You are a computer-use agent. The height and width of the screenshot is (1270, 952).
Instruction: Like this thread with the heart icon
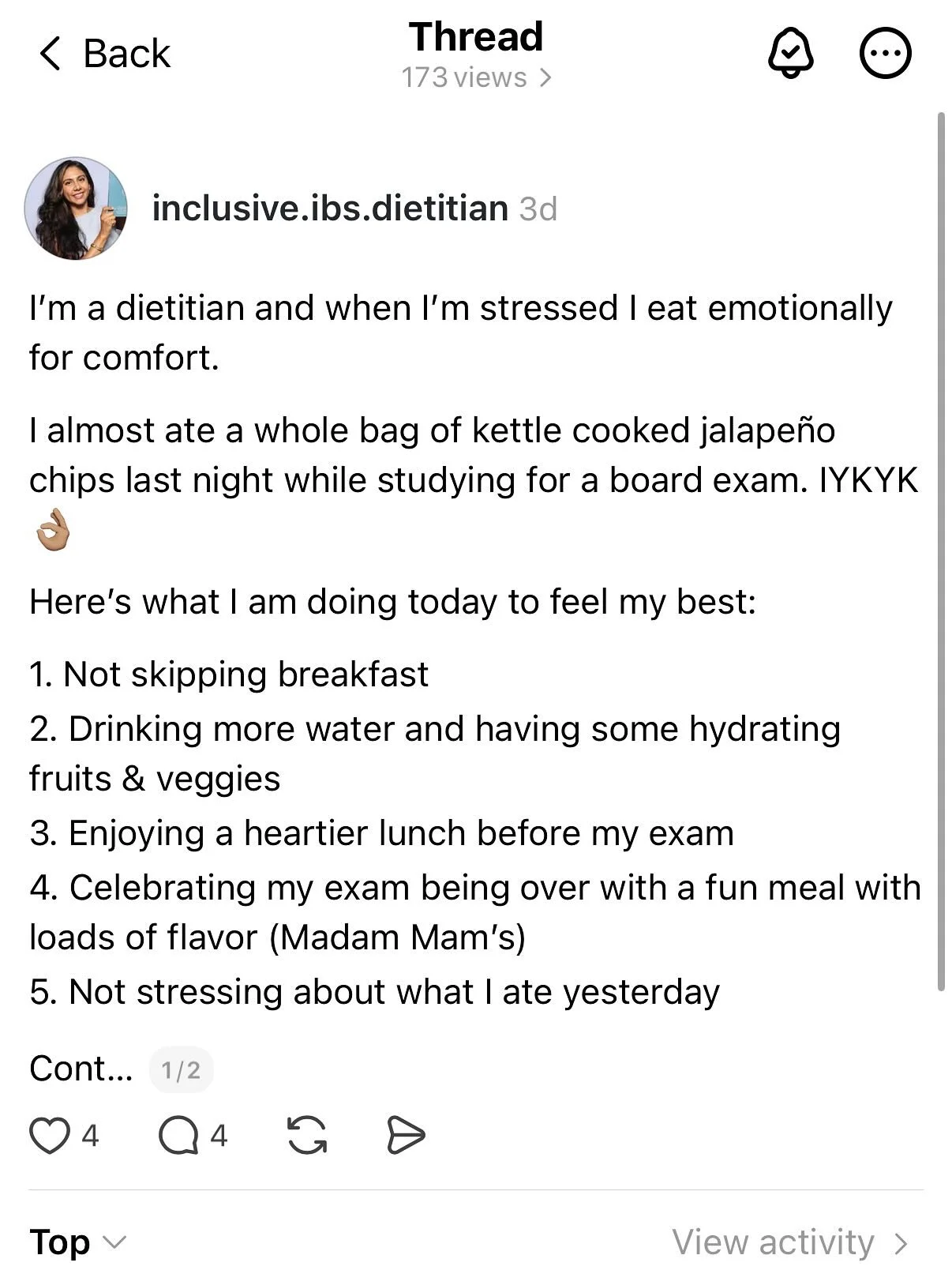coord(49,1136)
